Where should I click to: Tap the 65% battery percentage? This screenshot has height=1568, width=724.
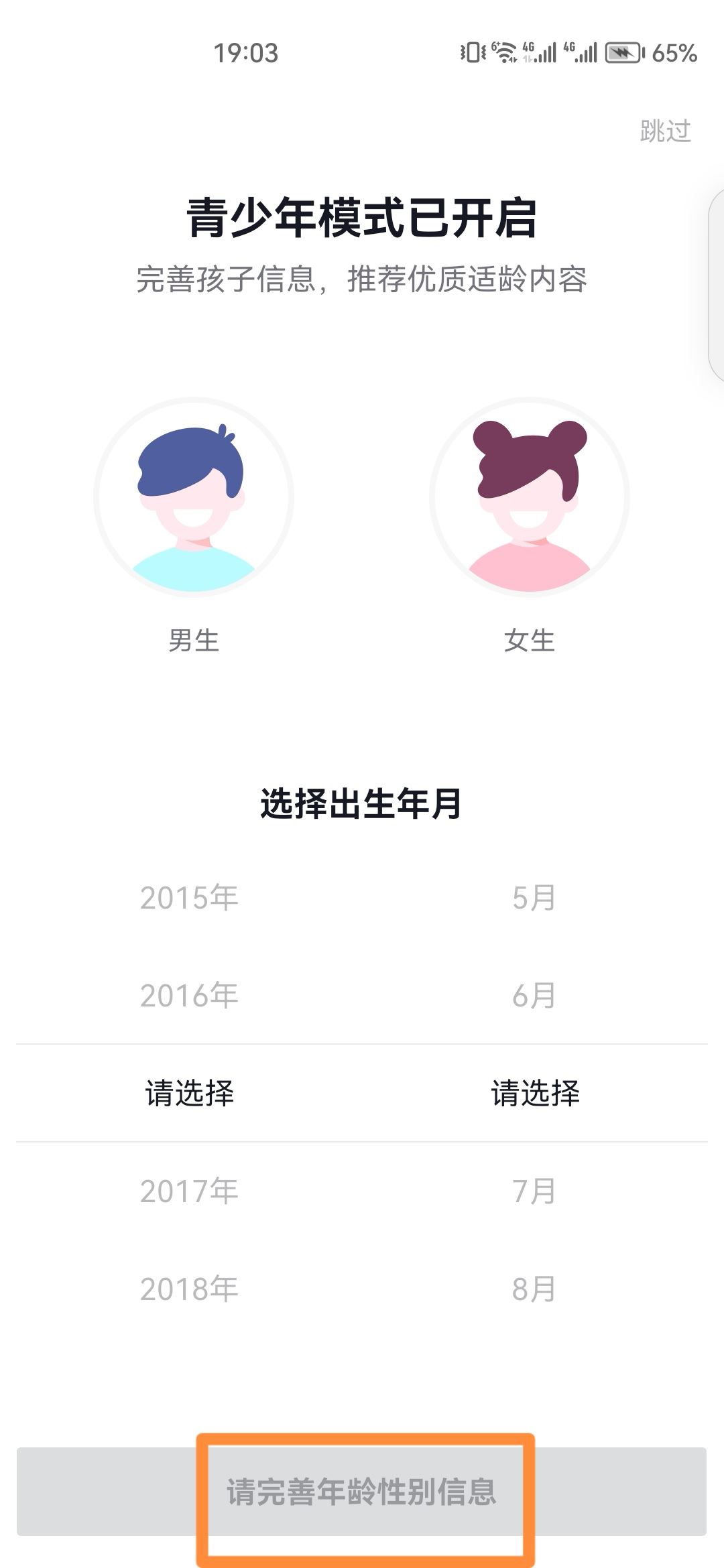tap(672, 52)
